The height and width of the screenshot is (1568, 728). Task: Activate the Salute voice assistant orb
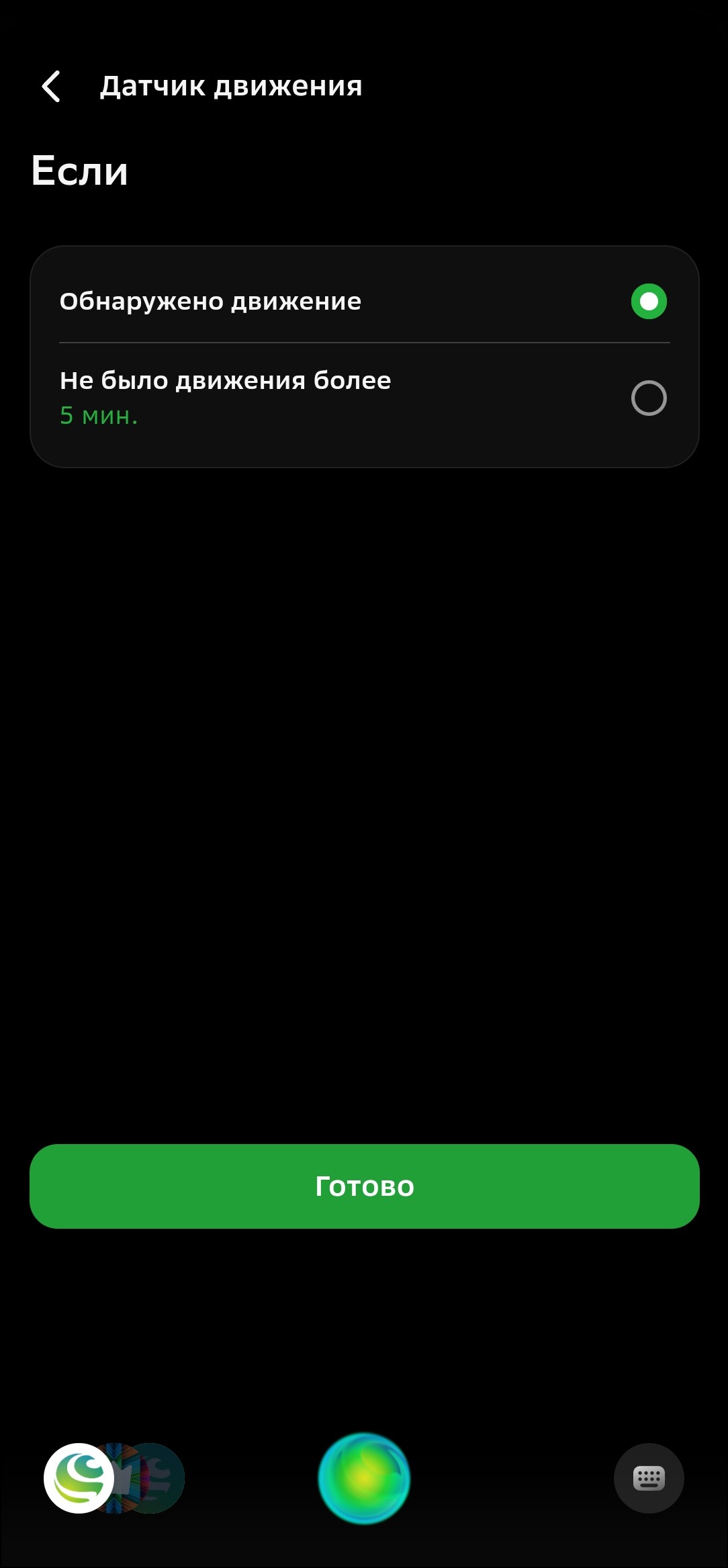tap(364, 1478)
